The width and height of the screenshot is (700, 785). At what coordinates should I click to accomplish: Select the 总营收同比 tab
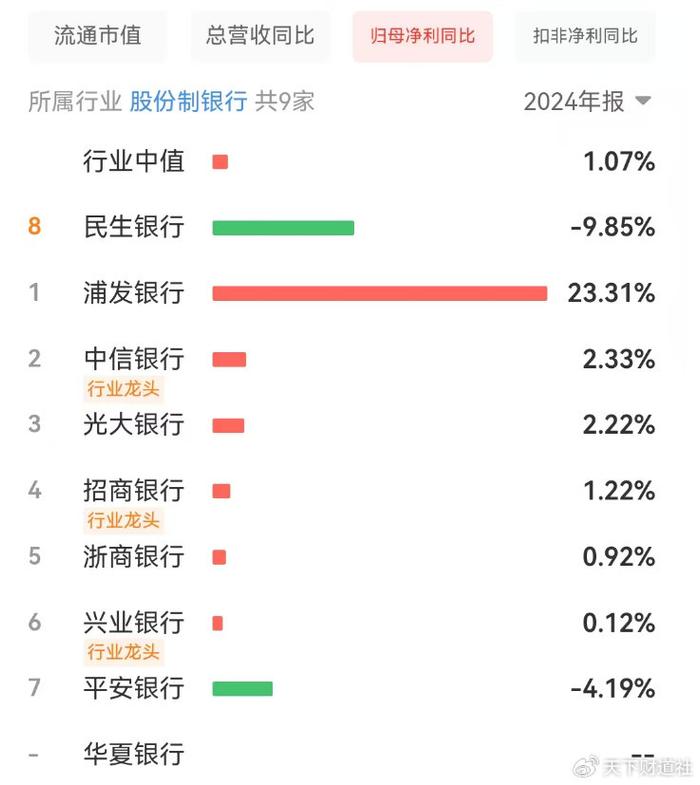260,37
